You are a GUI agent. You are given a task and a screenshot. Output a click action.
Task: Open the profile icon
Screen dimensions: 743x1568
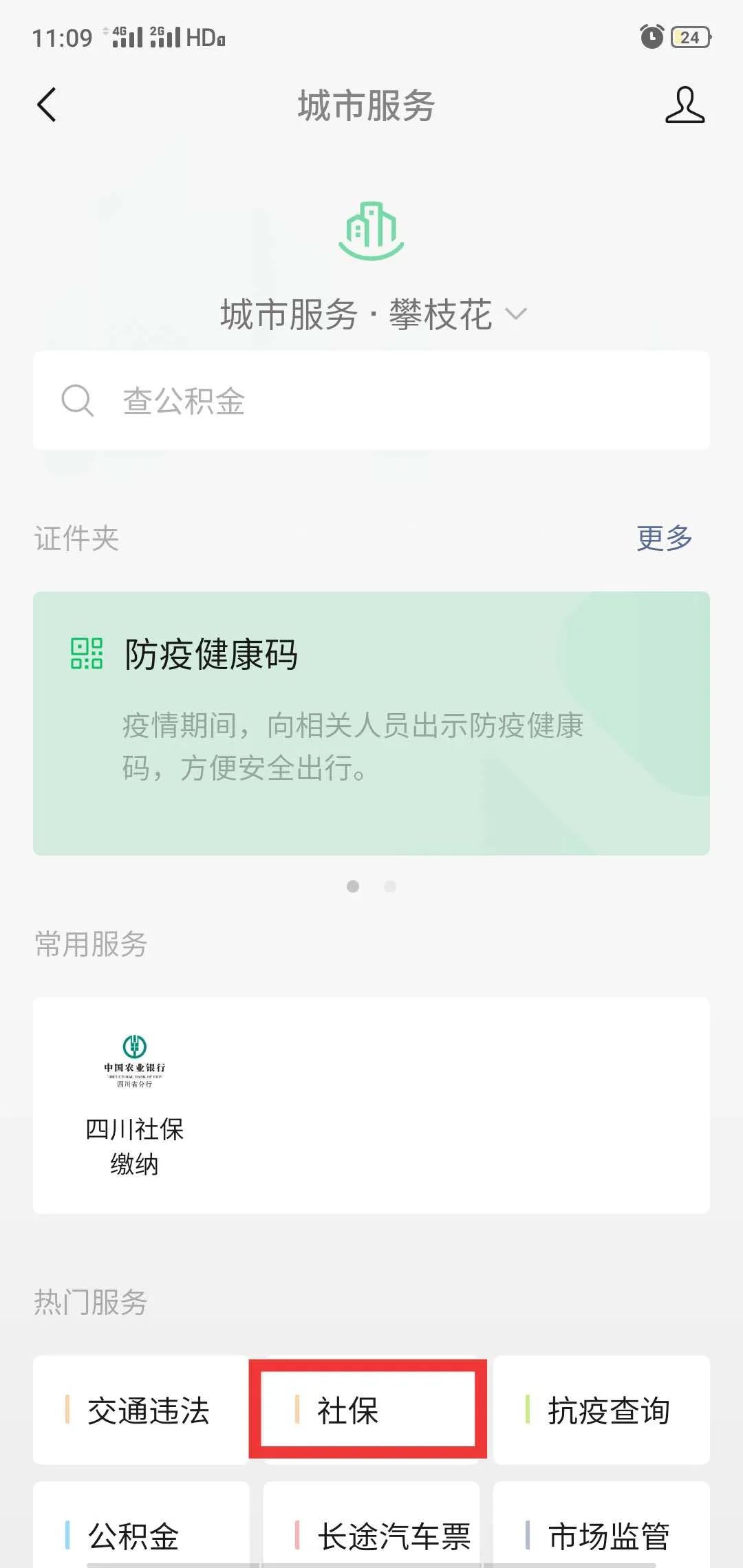(685, 105)
